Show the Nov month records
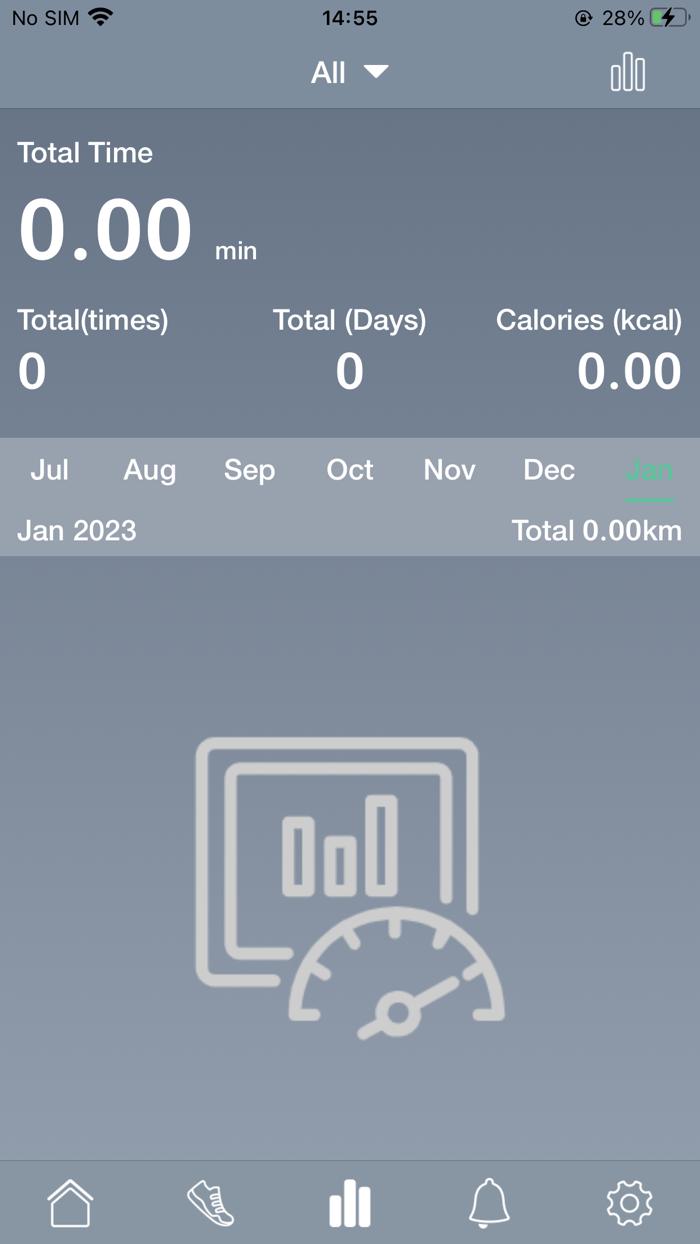This screenshot has width=700, height=1244. [x=449, y=470]
